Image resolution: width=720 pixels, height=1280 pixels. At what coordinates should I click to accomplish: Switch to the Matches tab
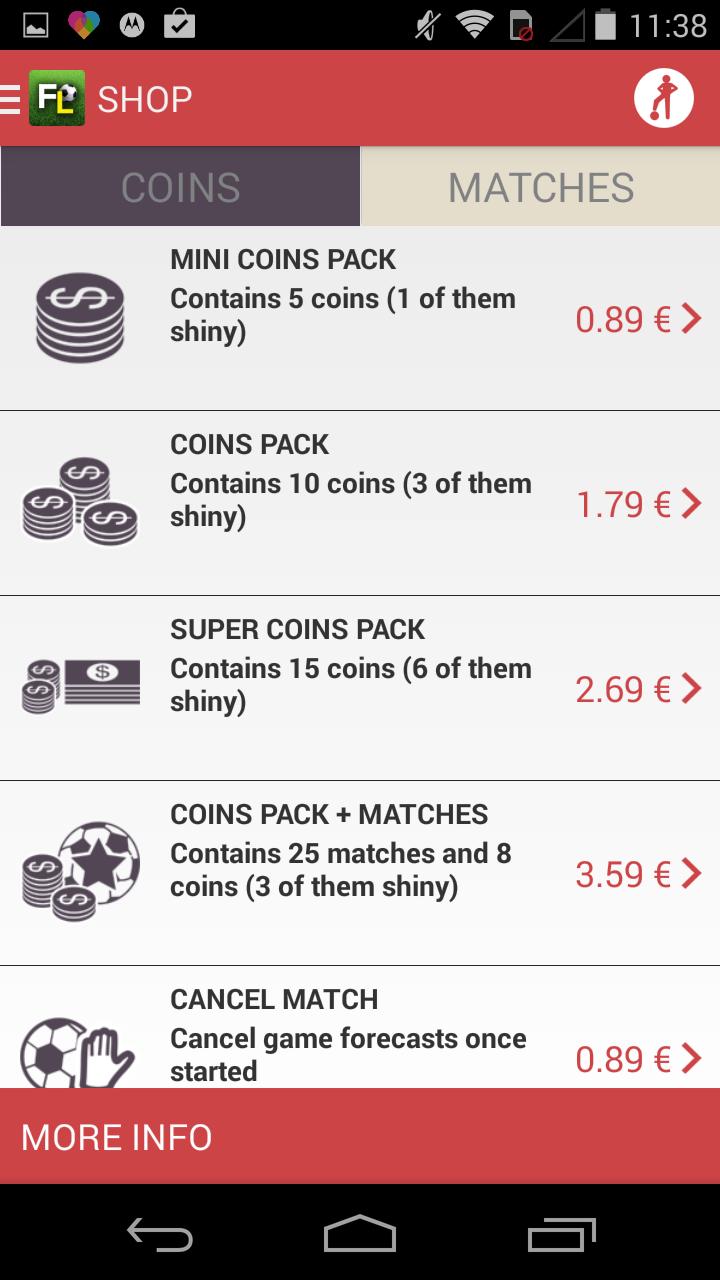coord(540,187)
